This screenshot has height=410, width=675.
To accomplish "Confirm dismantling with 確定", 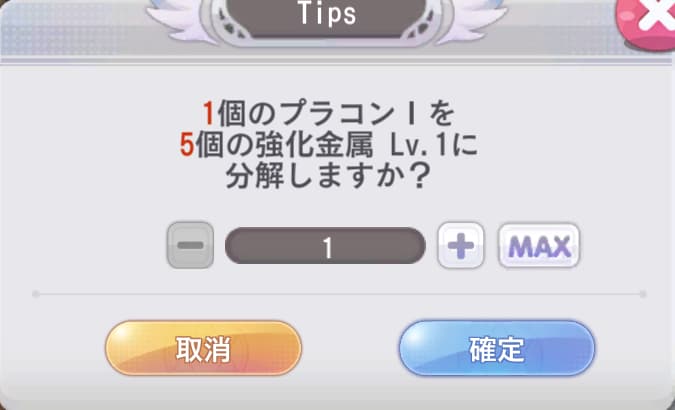I will coord(497,349).
